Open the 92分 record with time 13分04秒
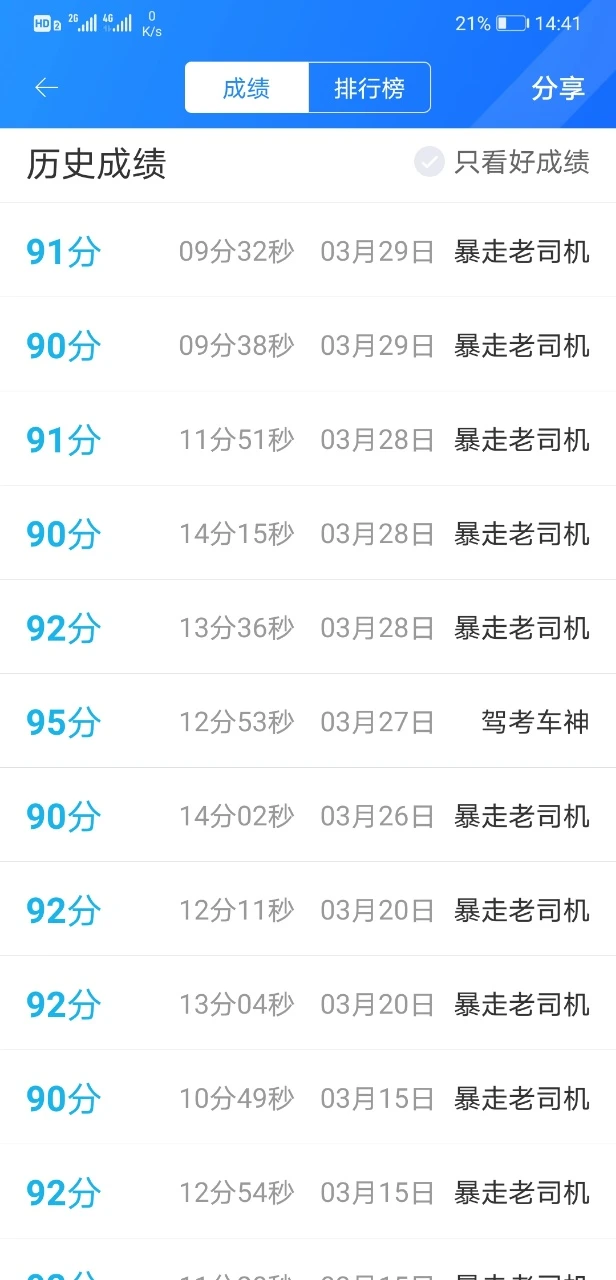 (308, 1003)
